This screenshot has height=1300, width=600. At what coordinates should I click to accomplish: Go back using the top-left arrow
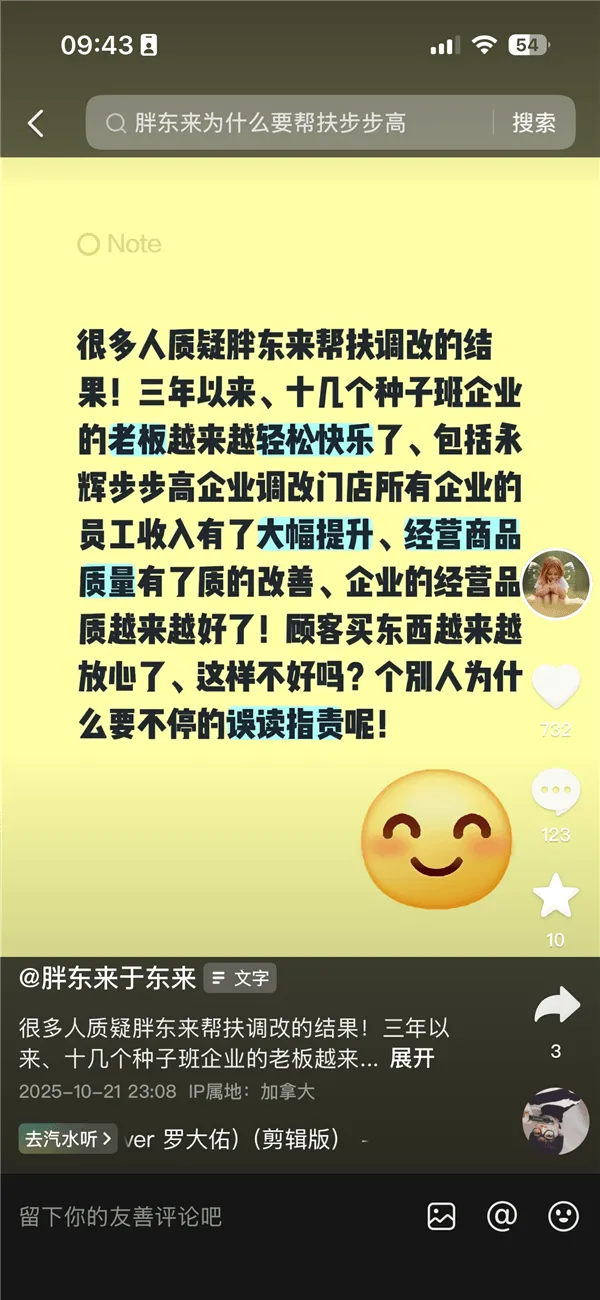tap(36, 123)
